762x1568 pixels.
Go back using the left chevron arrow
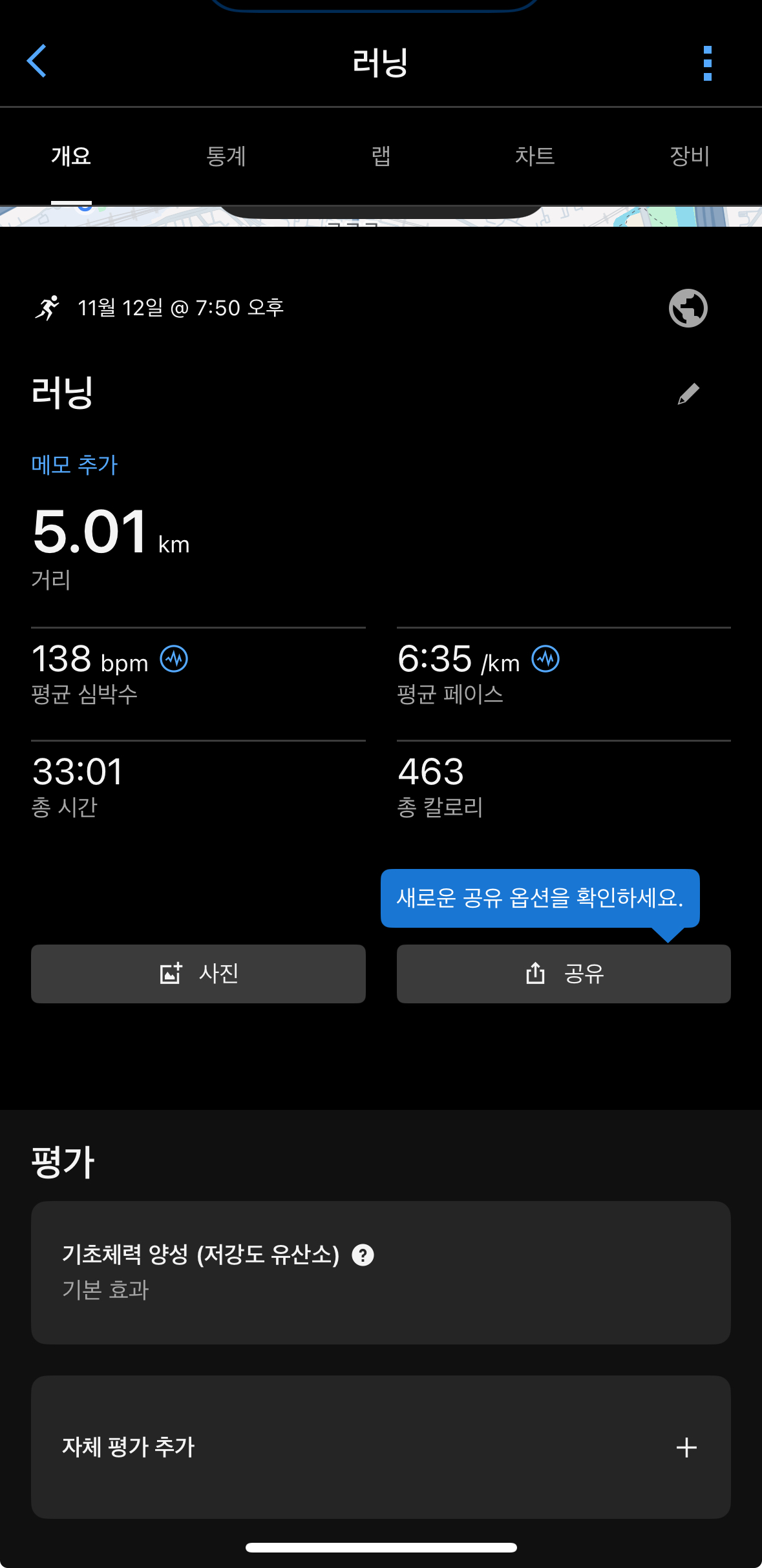(37, 61)
